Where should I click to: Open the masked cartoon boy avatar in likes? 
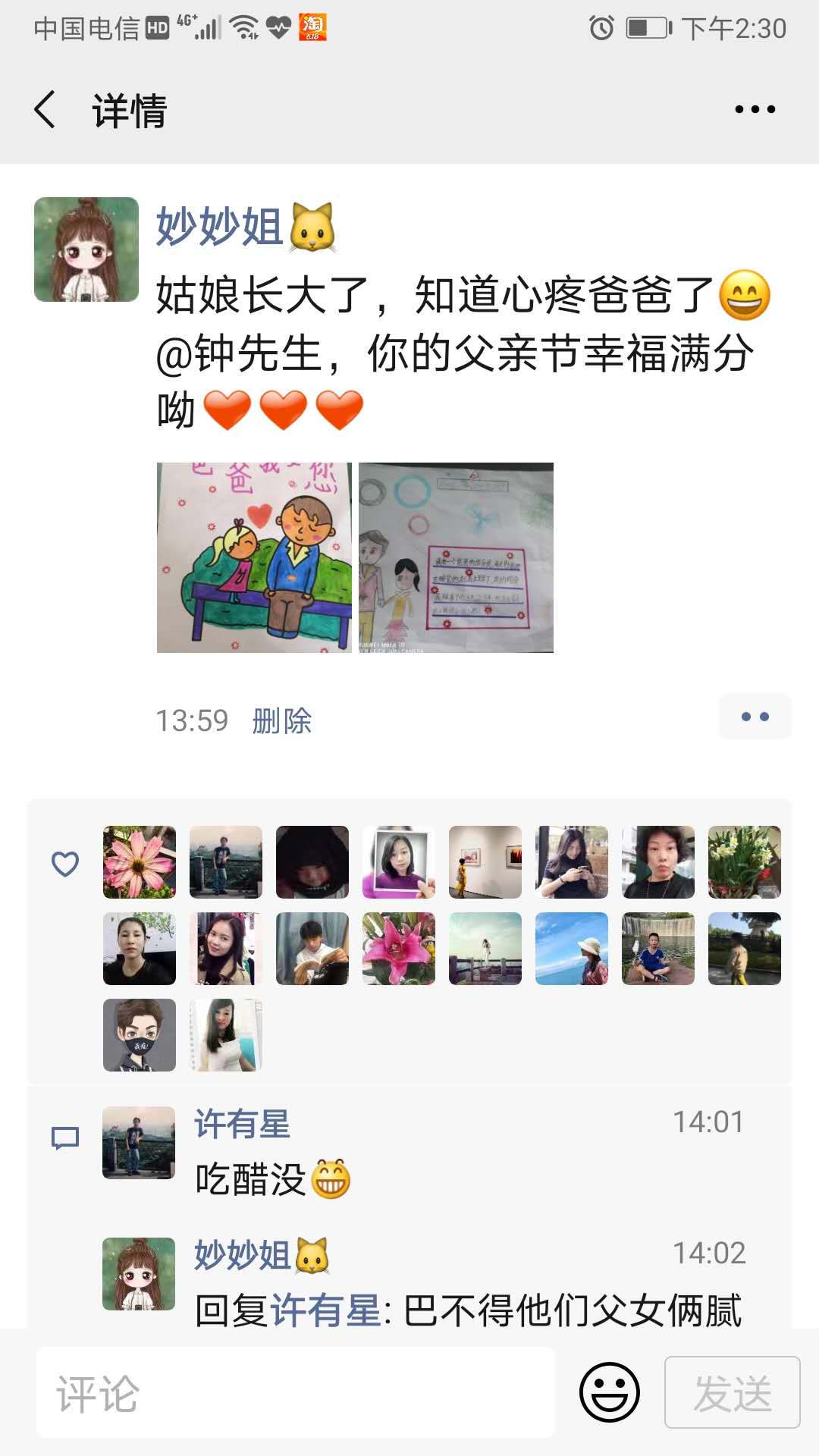pos(140,1035)
